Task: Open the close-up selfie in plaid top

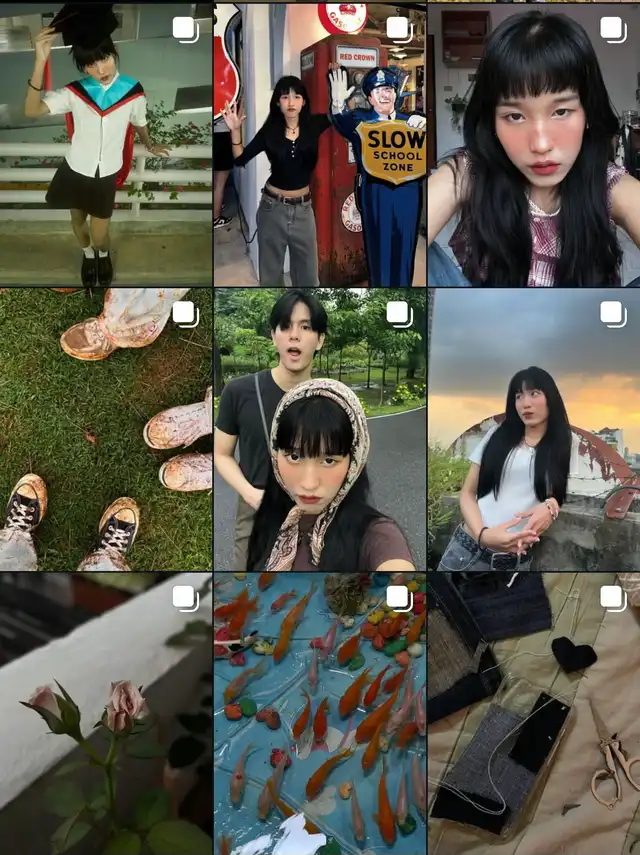Action: click(x=534, y=144)
